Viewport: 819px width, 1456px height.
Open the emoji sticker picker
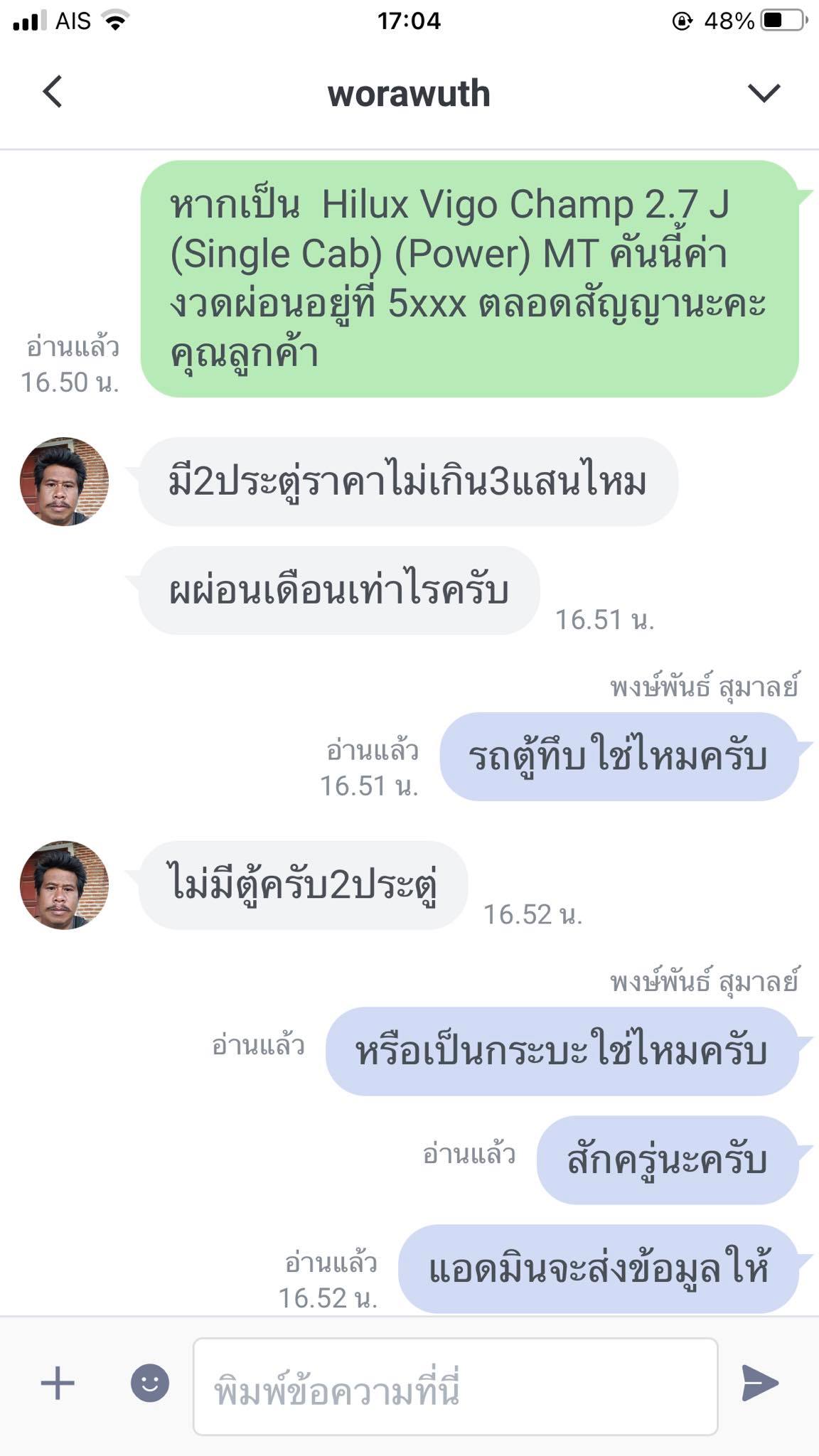pyautogui.click(x=149, y=1383)
